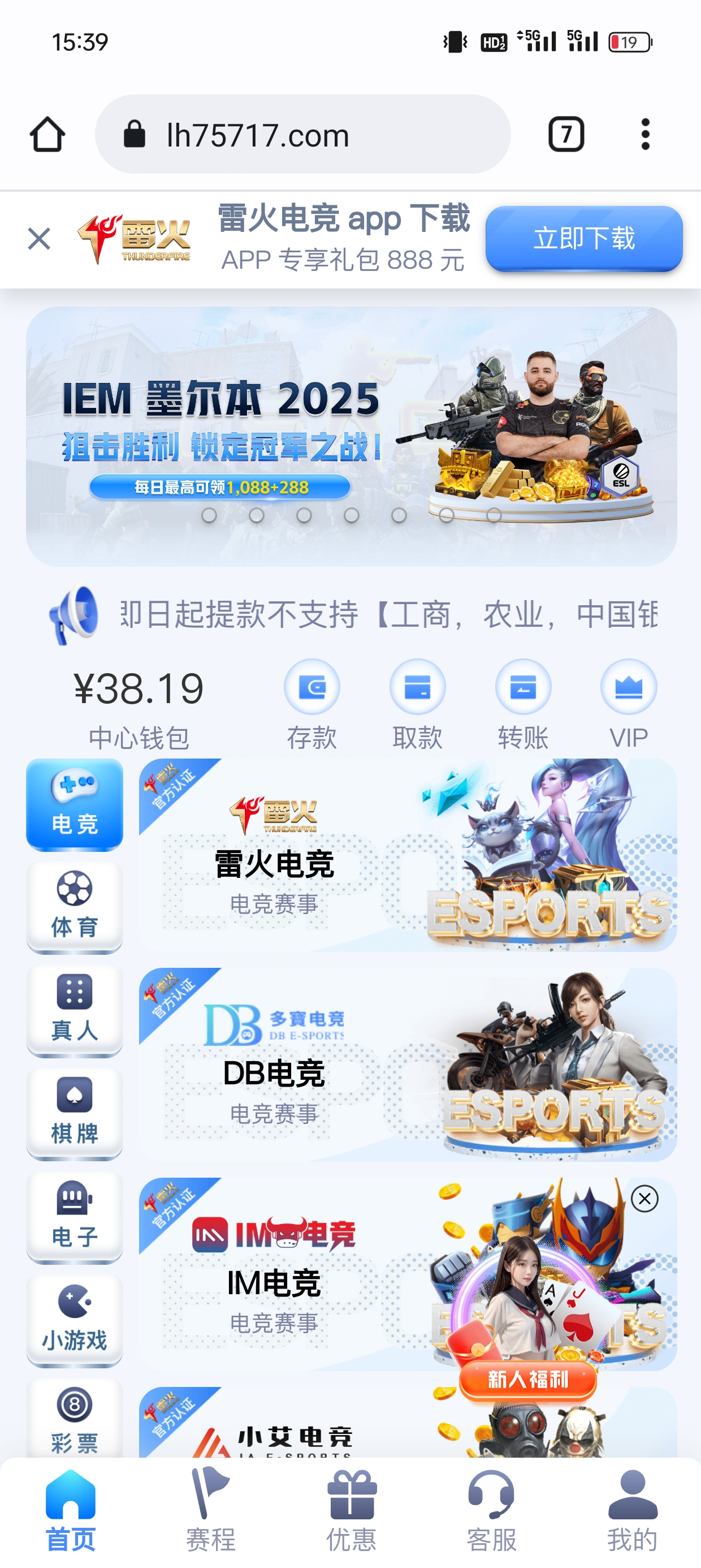Open the browser overflow menu

pyautogui.click(x=645, y=134)
